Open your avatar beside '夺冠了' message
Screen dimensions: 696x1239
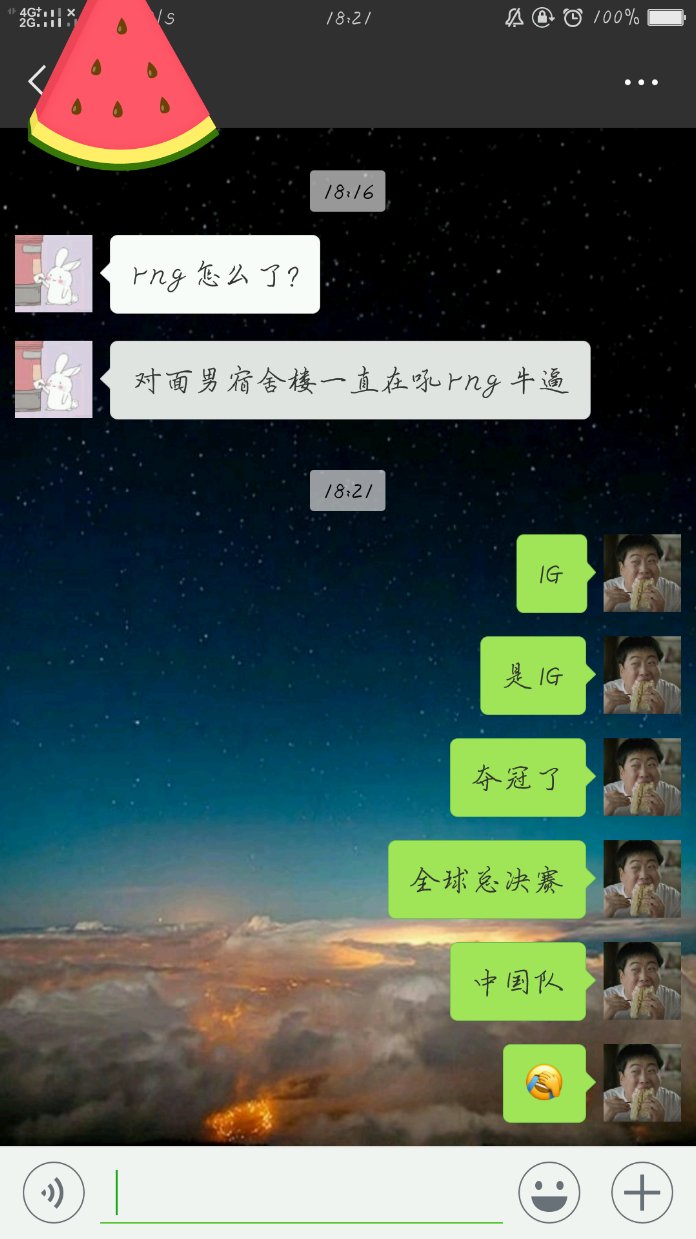642,777
